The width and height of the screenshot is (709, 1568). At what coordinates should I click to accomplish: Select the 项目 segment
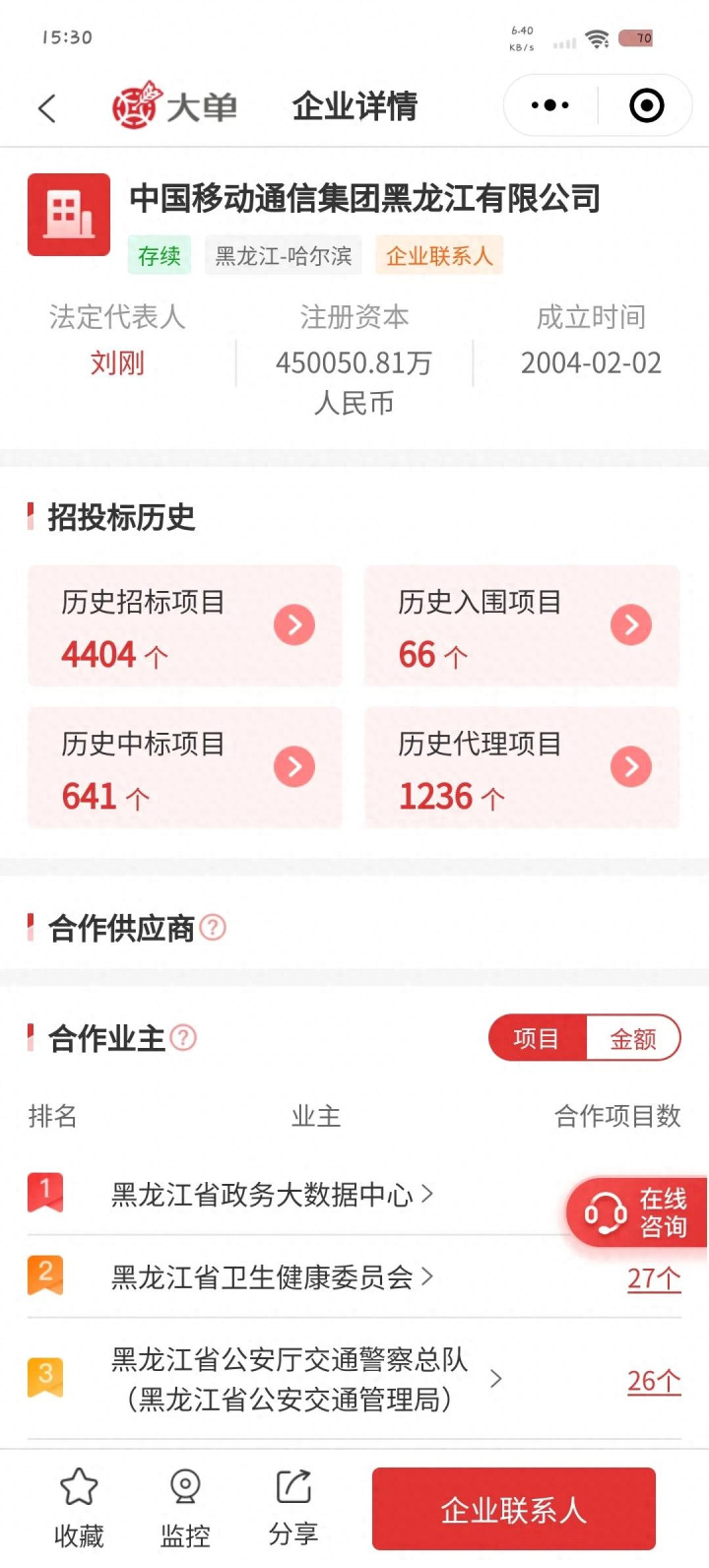(x=537, y=1039)
